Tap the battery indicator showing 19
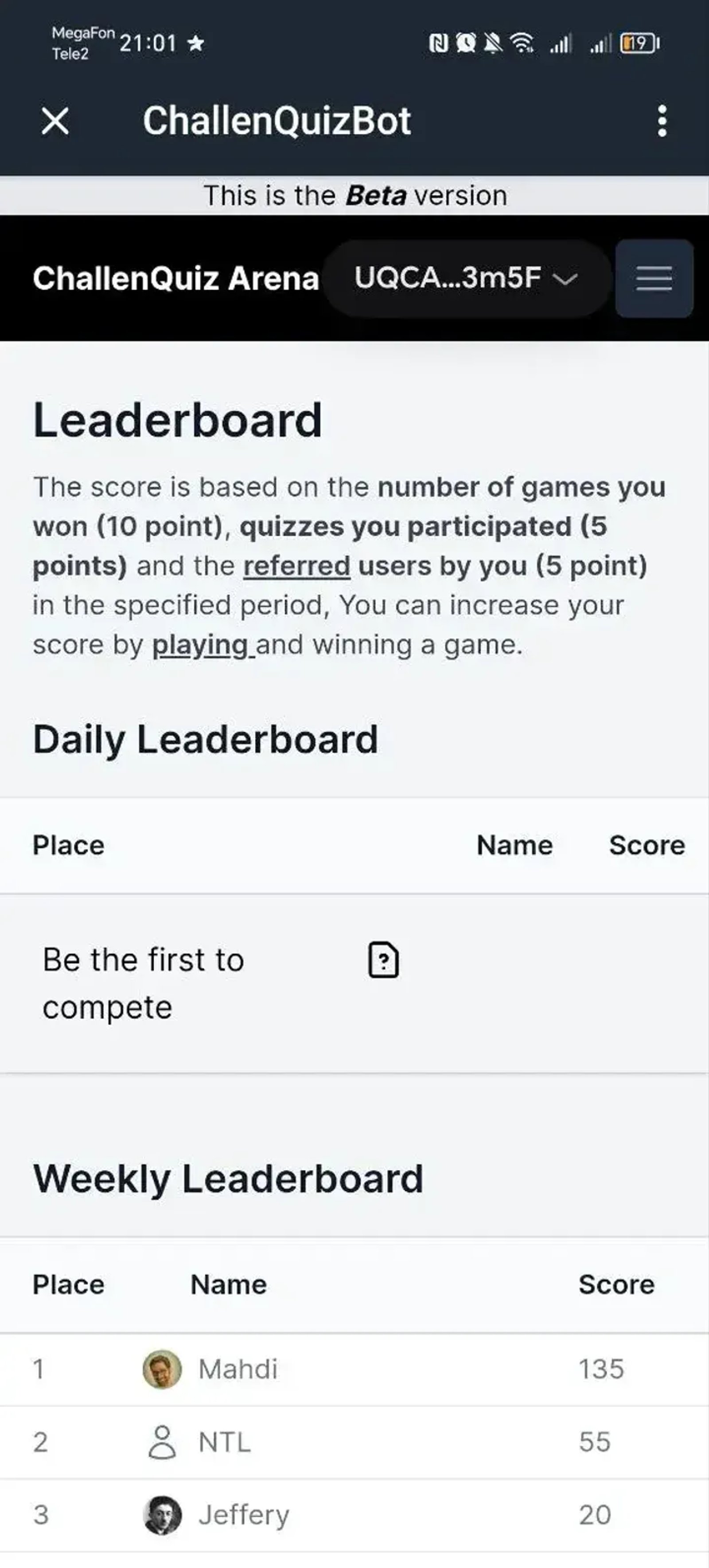 [x=638, y=42]
